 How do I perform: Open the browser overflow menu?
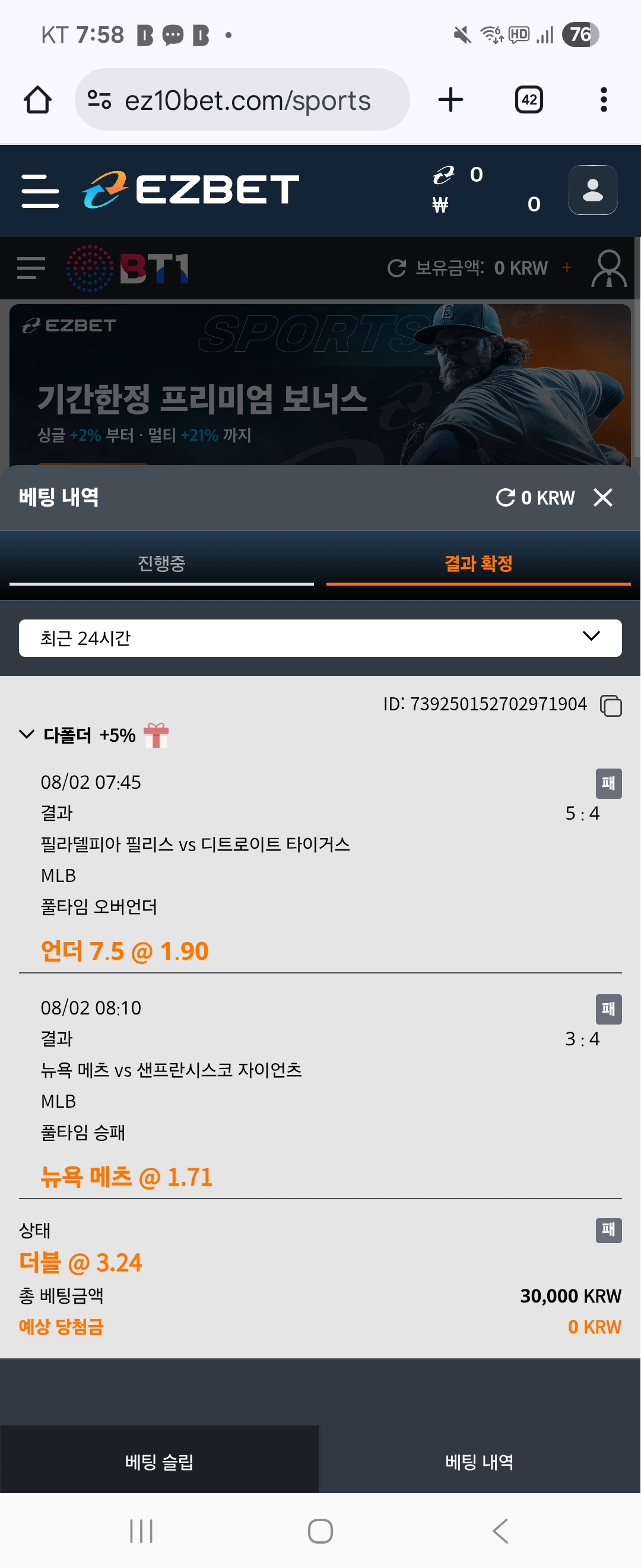point(603,100)
